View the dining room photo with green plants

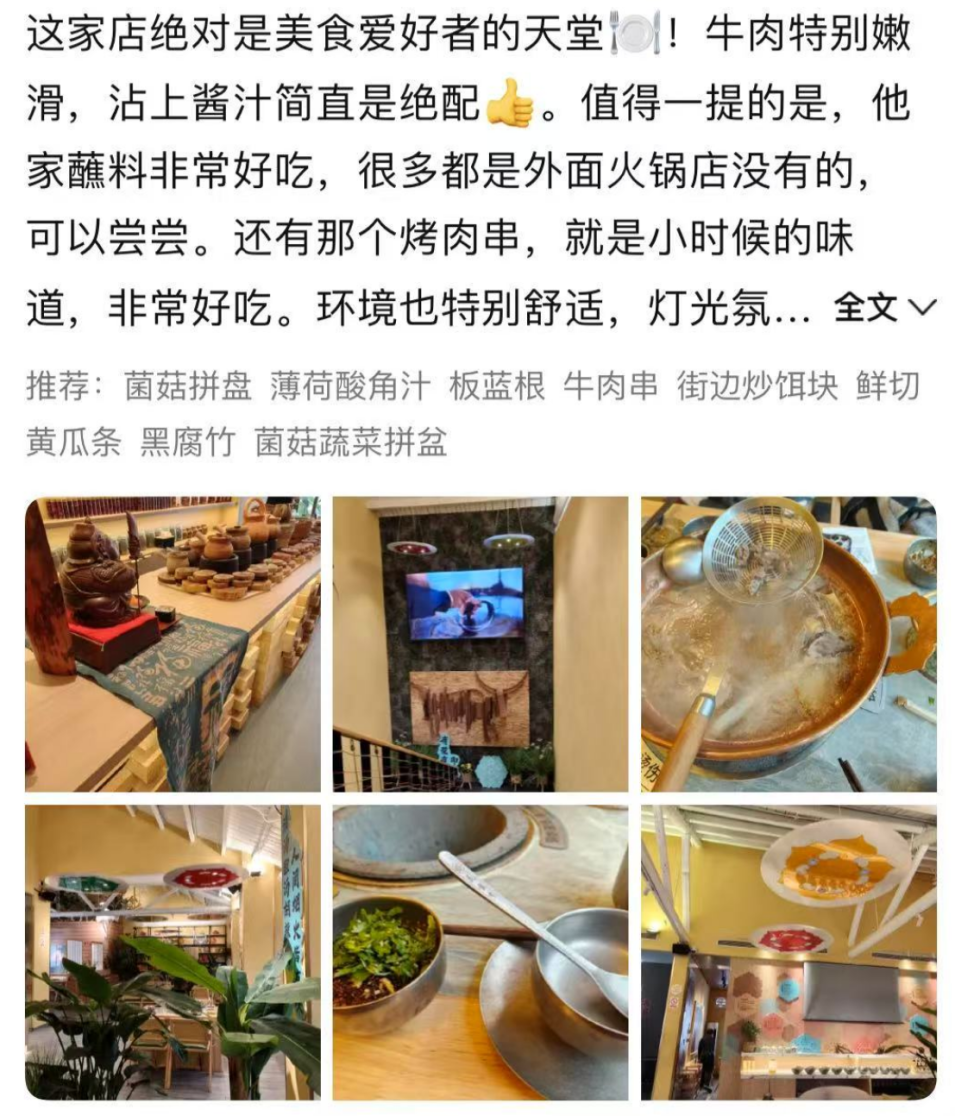[173, 952]
